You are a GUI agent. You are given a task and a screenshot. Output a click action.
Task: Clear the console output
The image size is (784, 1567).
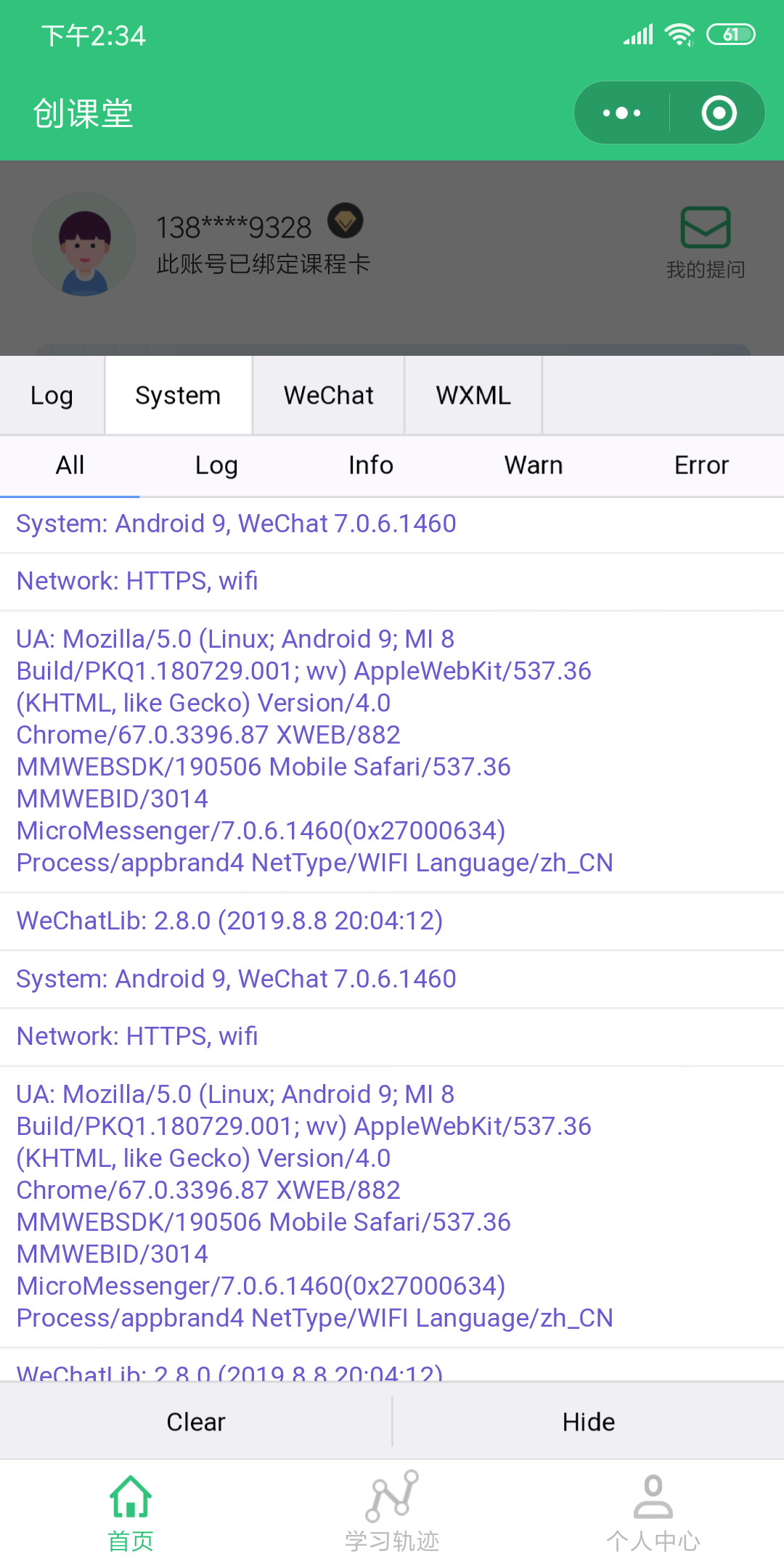pos(196,1422)
